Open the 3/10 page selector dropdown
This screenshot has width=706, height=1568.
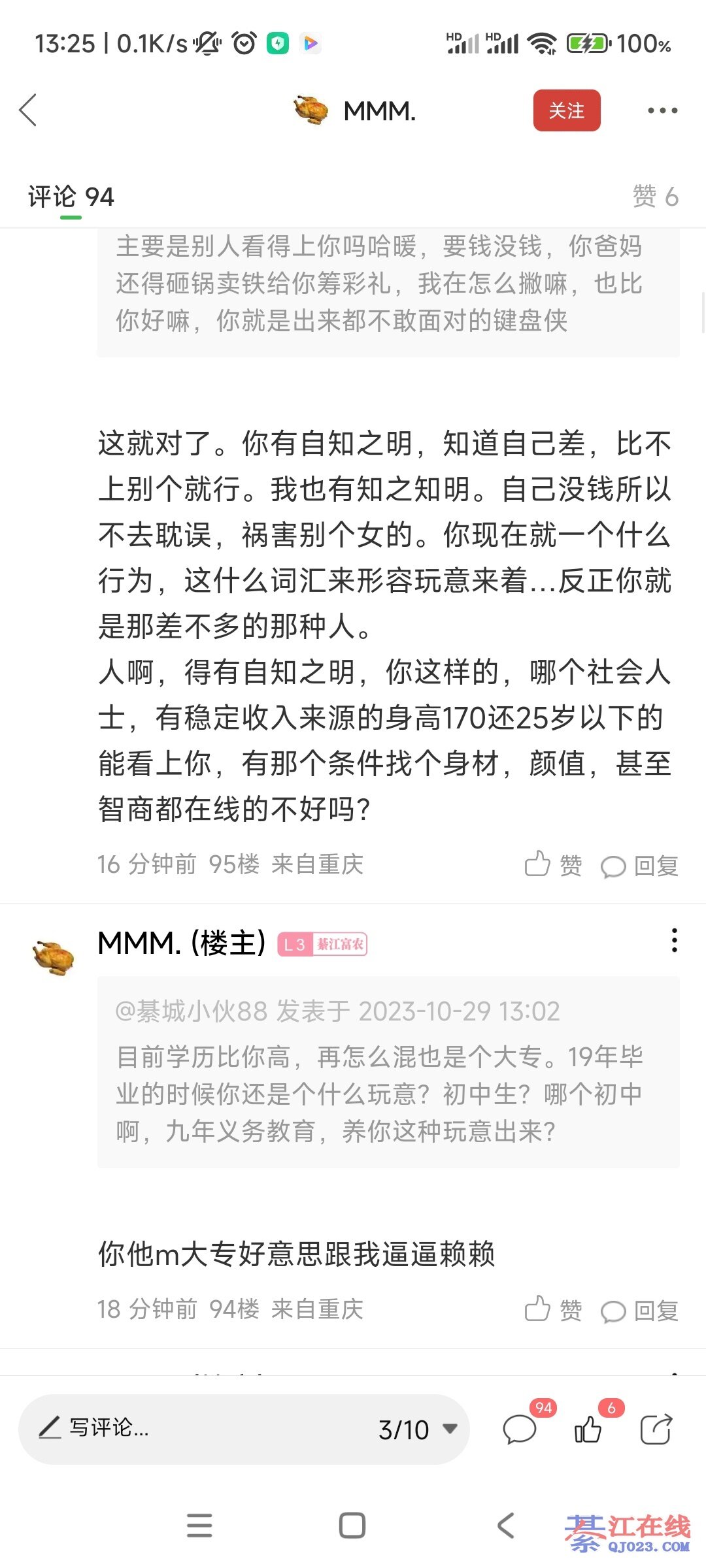417,1429
